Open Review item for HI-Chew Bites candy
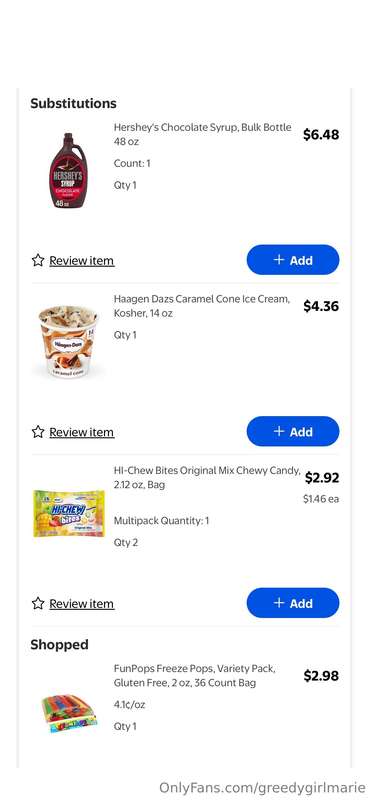Viewport: 370px width, 800px height. (81, 604)
